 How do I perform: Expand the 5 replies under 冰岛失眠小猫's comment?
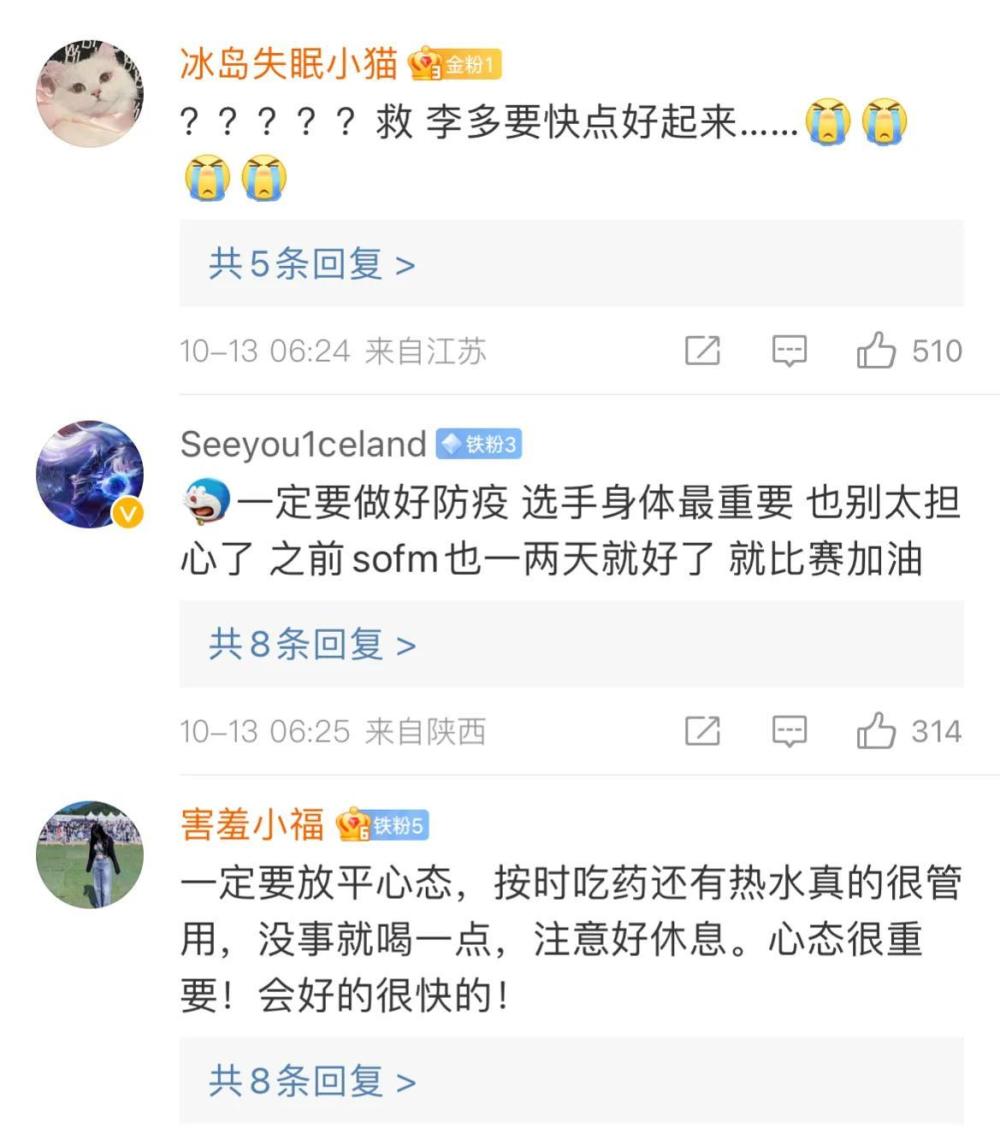(x=312, y=265)
